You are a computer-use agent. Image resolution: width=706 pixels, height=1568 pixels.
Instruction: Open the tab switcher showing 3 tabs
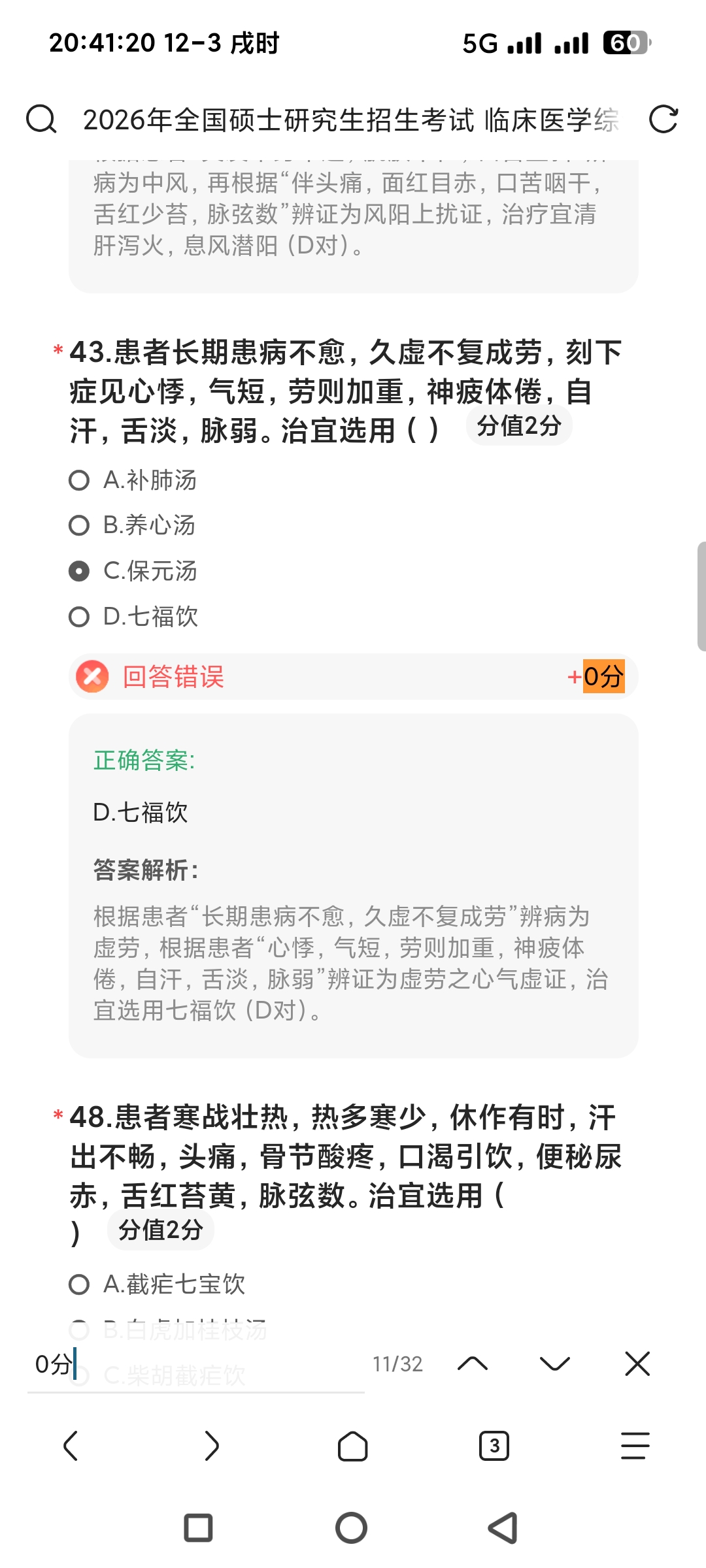coord(494,1446)
